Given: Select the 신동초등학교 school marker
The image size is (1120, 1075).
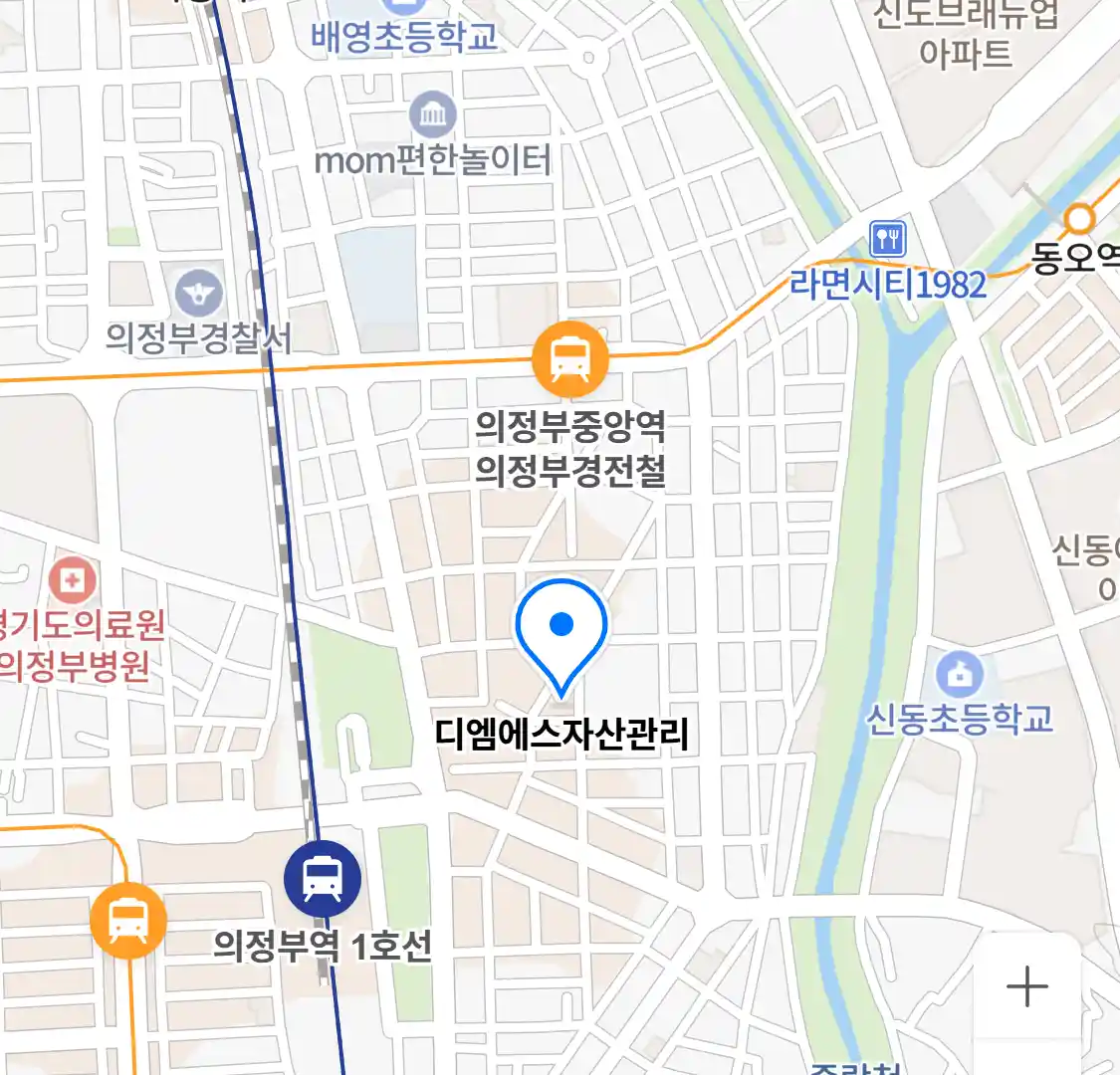Looking at the screenshot, I should click(x=959, y=675).
